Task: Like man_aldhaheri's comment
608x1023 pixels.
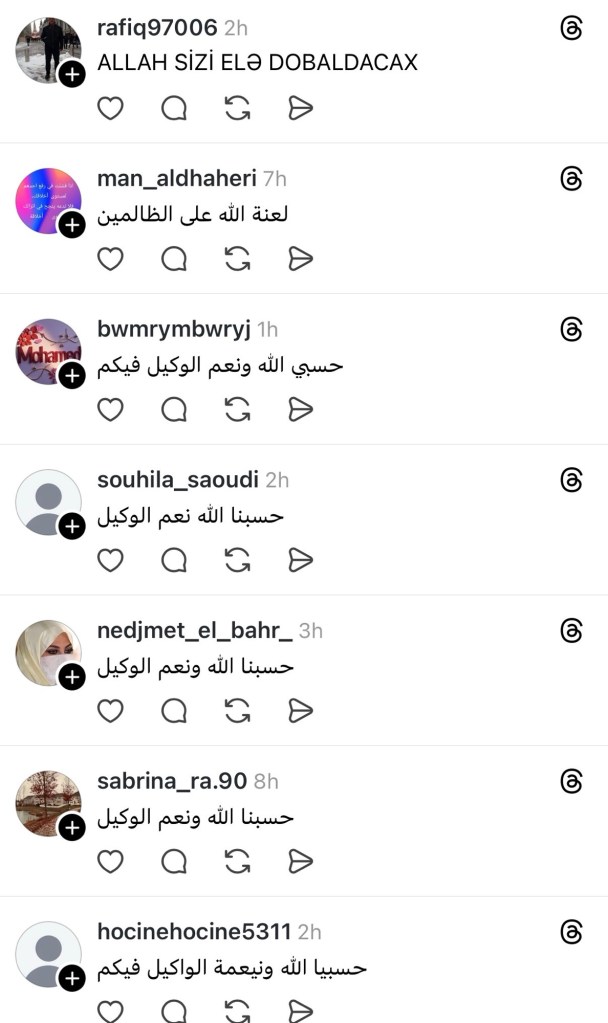Action: click(110, 259)
